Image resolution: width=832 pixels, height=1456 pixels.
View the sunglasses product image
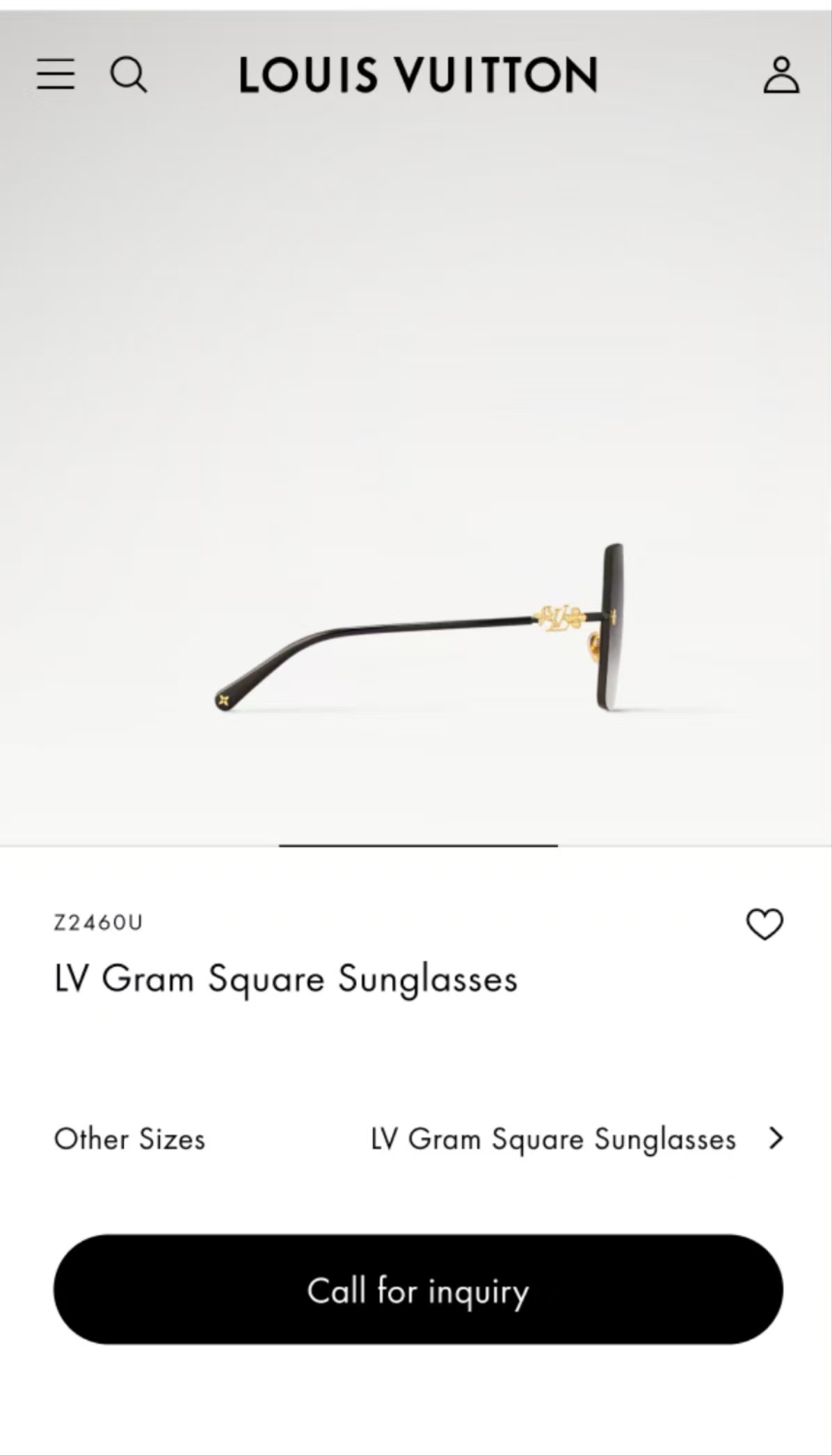pos(424,626)
